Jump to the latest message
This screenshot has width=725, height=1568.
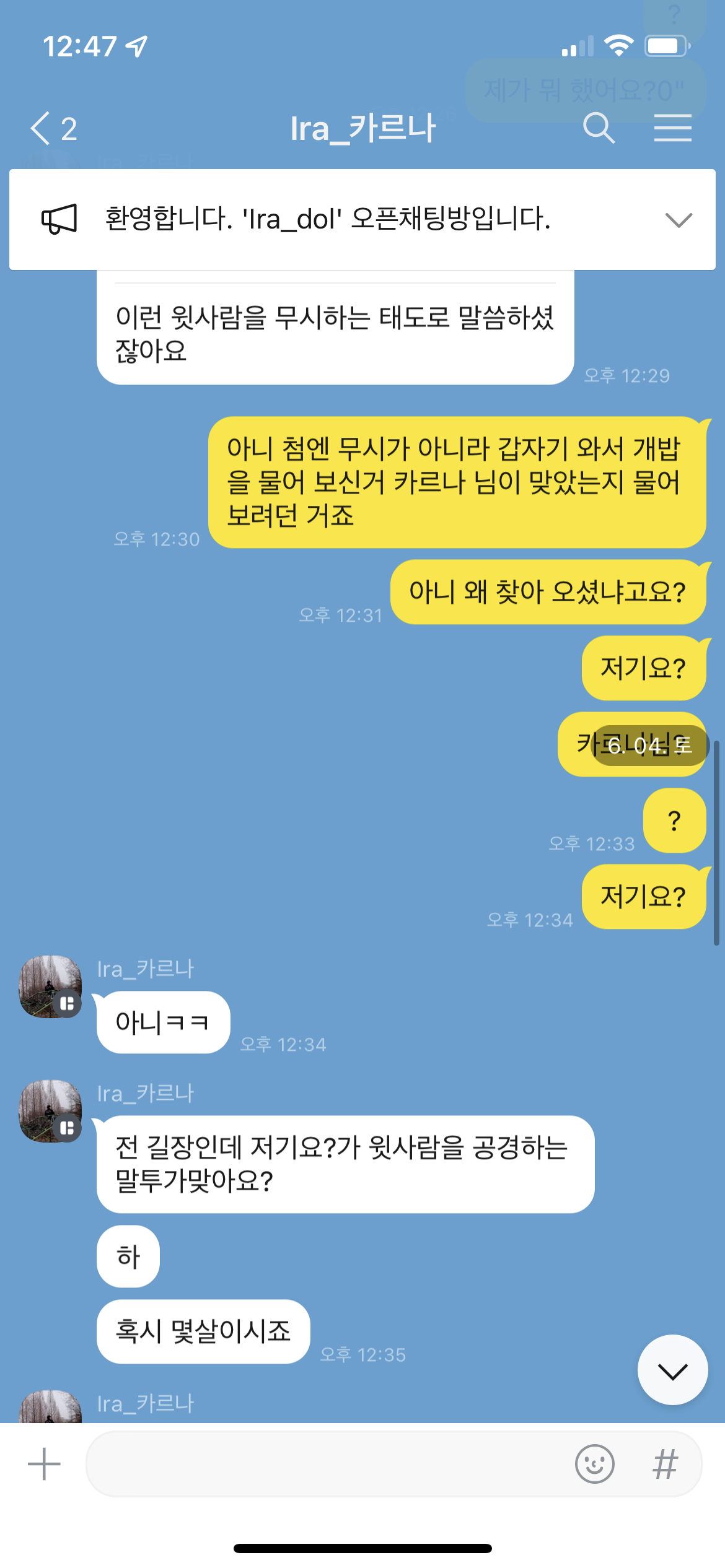tap(672, 1371)
